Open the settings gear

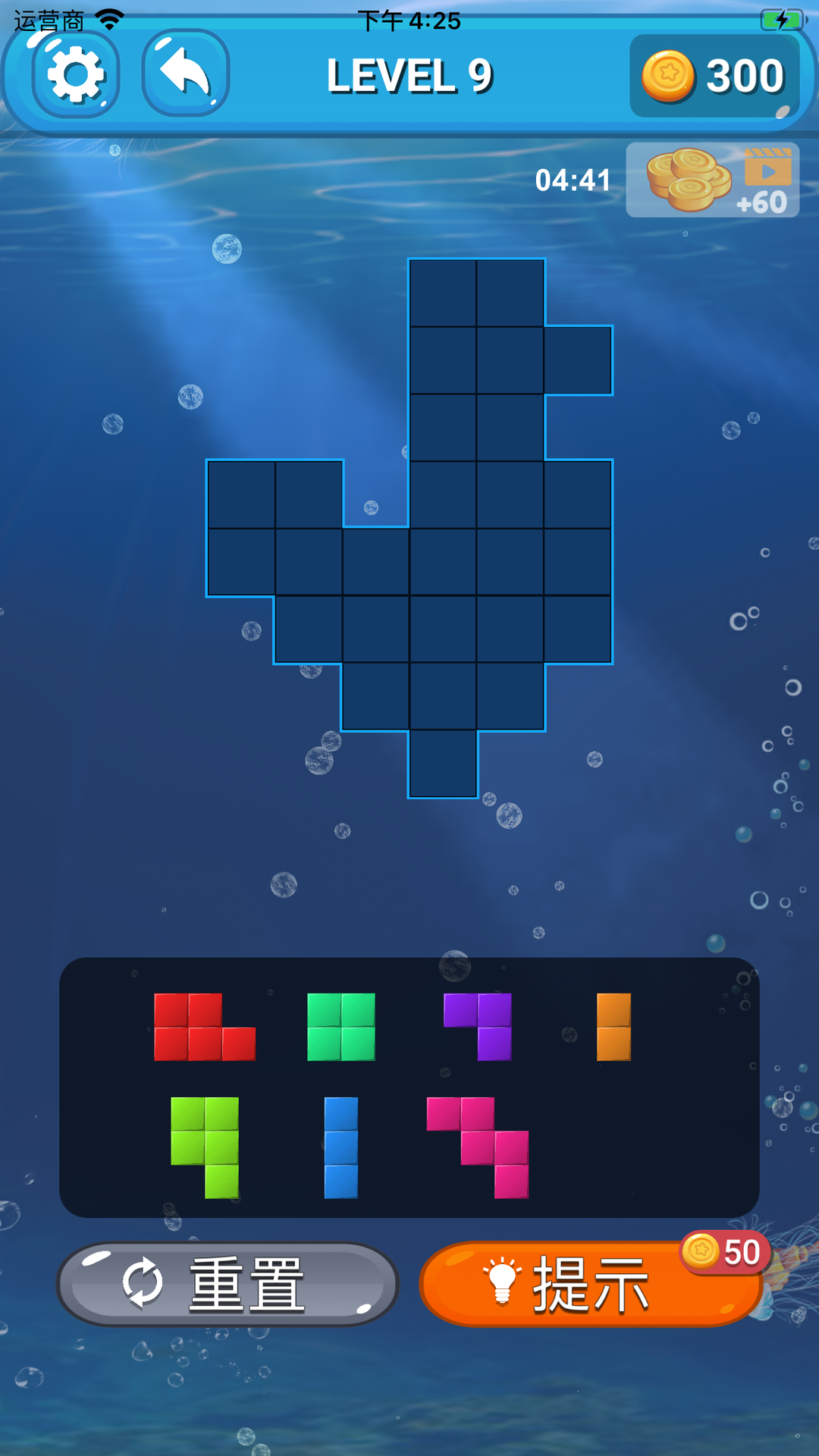(75, 75)
